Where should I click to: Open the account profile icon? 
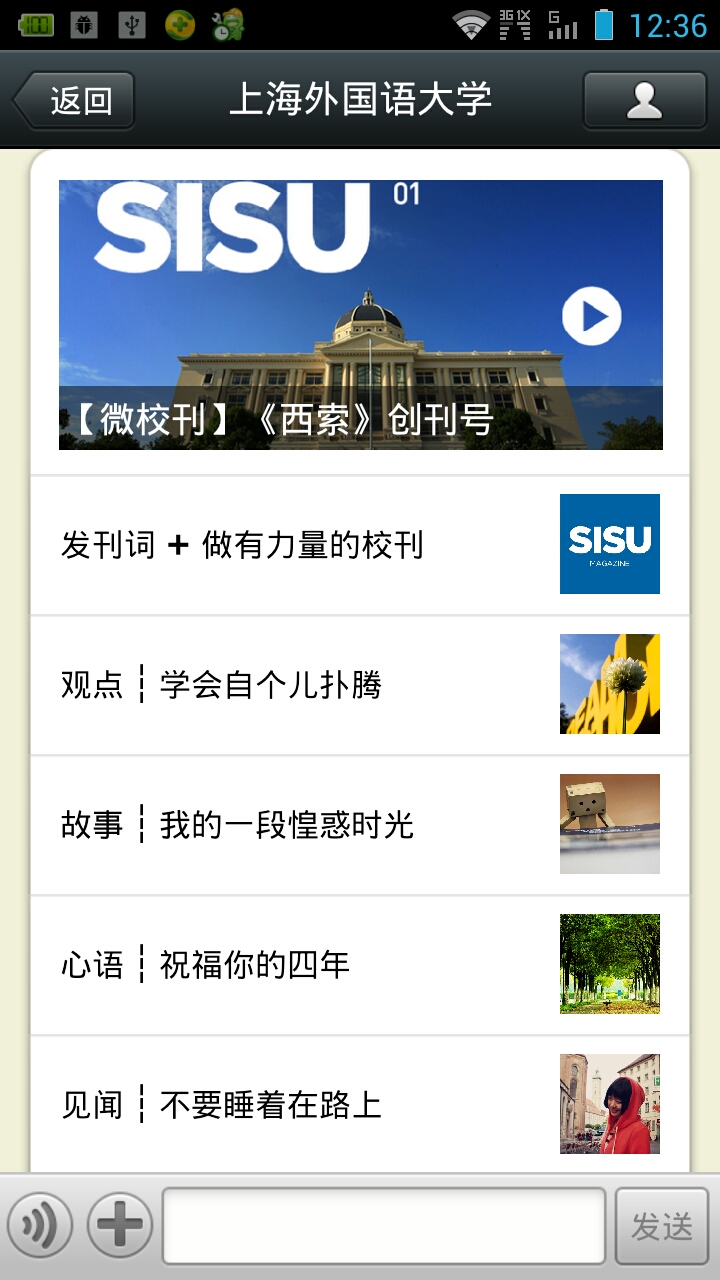pyautogui.click(x=644, y=101)
